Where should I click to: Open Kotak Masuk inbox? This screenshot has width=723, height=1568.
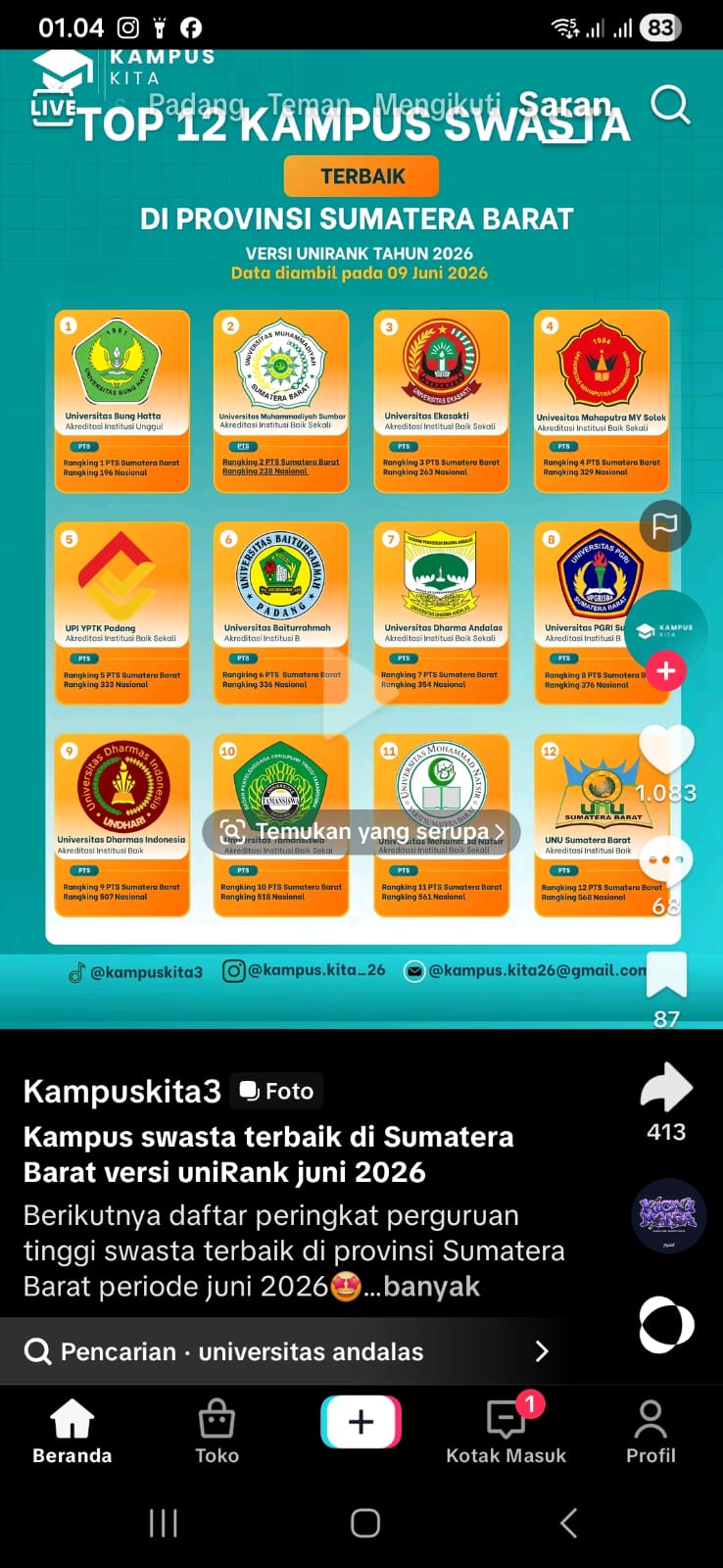click(x=506, y=1432)
